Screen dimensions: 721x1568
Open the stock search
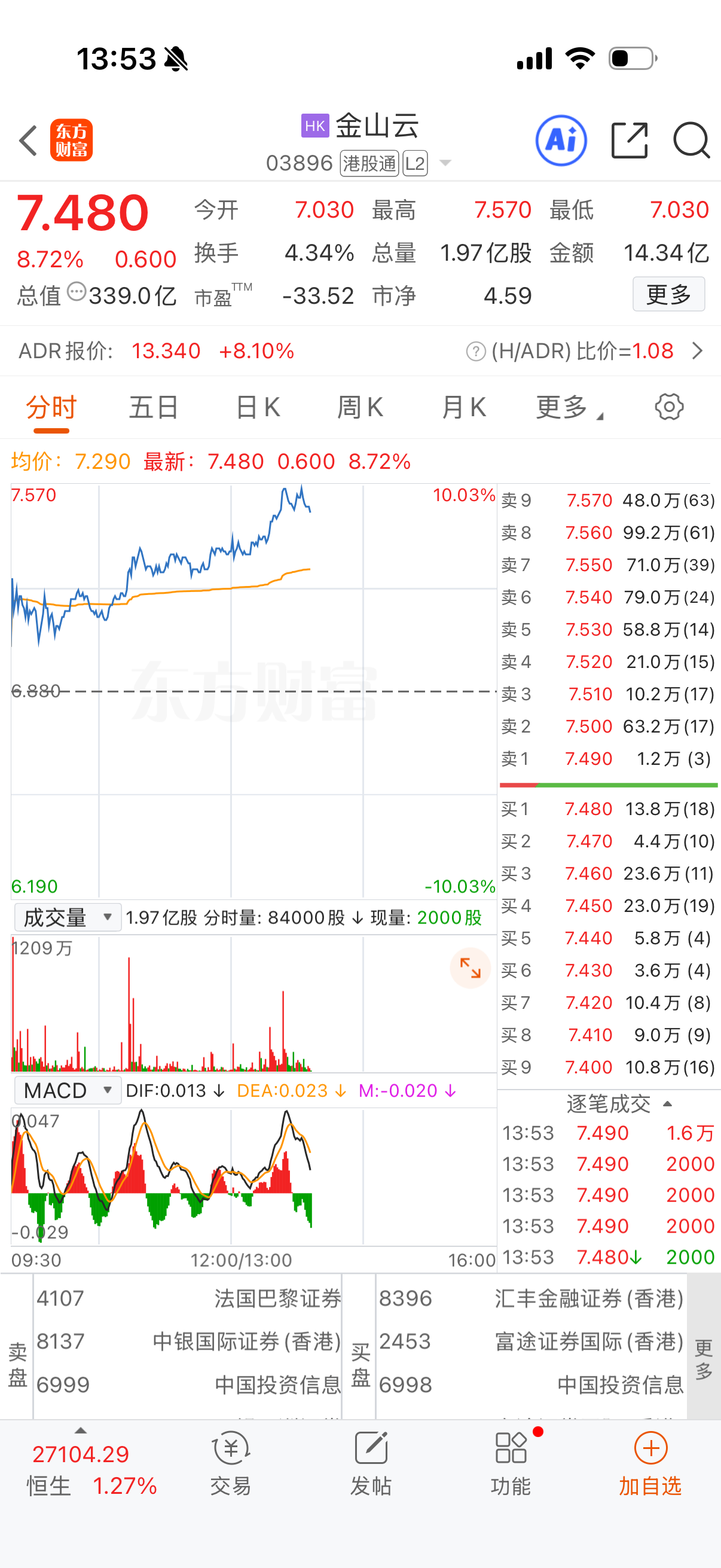691,141
